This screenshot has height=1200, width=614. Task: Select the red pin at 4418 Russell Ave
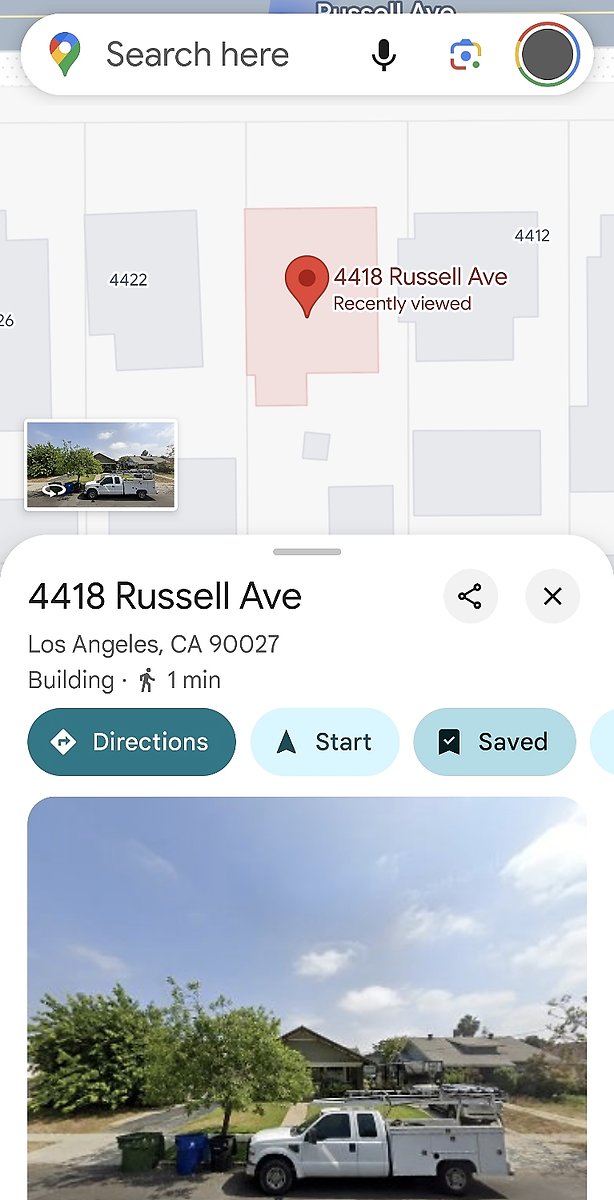307,285
